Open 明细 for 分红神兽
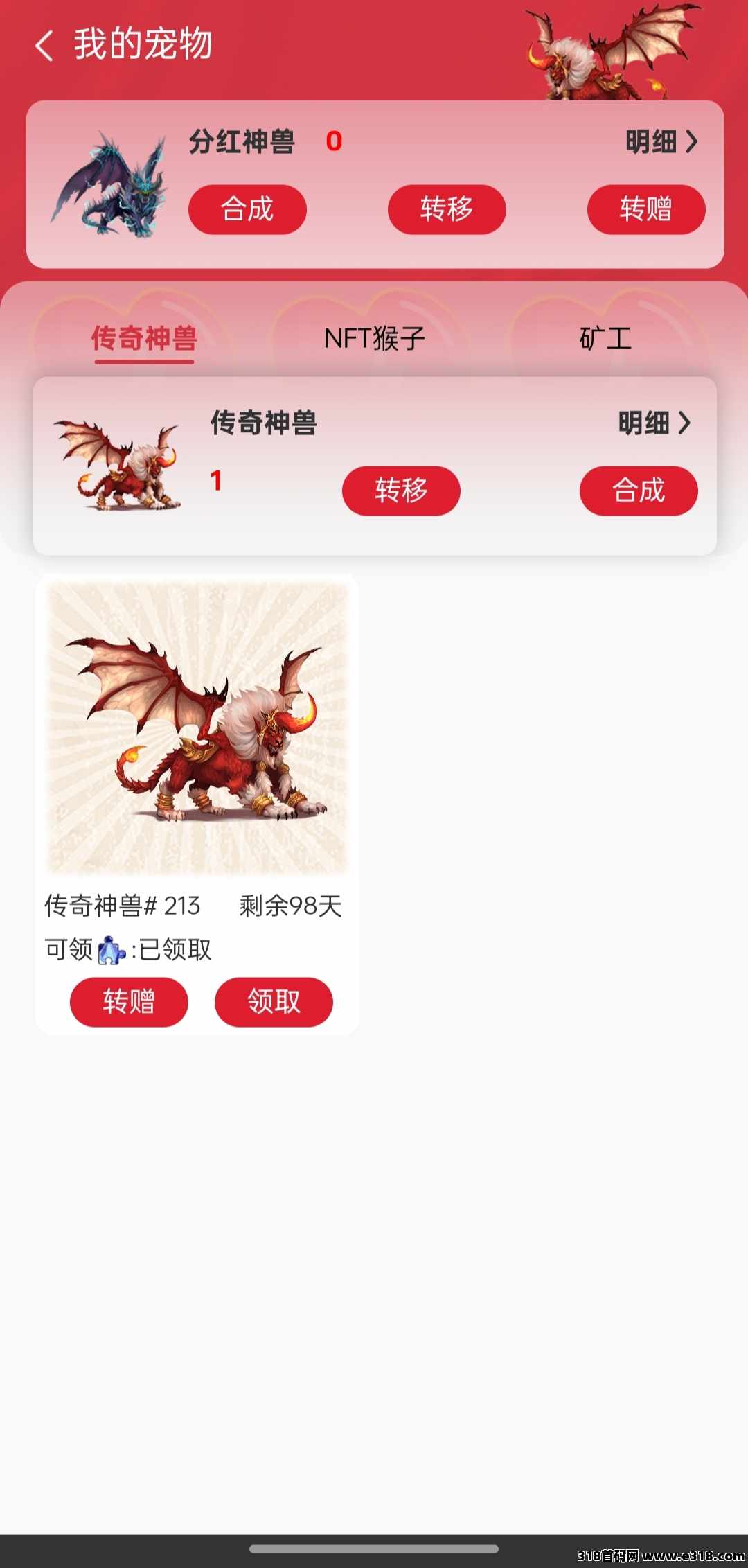748x1568 pixels. point(661,141)
